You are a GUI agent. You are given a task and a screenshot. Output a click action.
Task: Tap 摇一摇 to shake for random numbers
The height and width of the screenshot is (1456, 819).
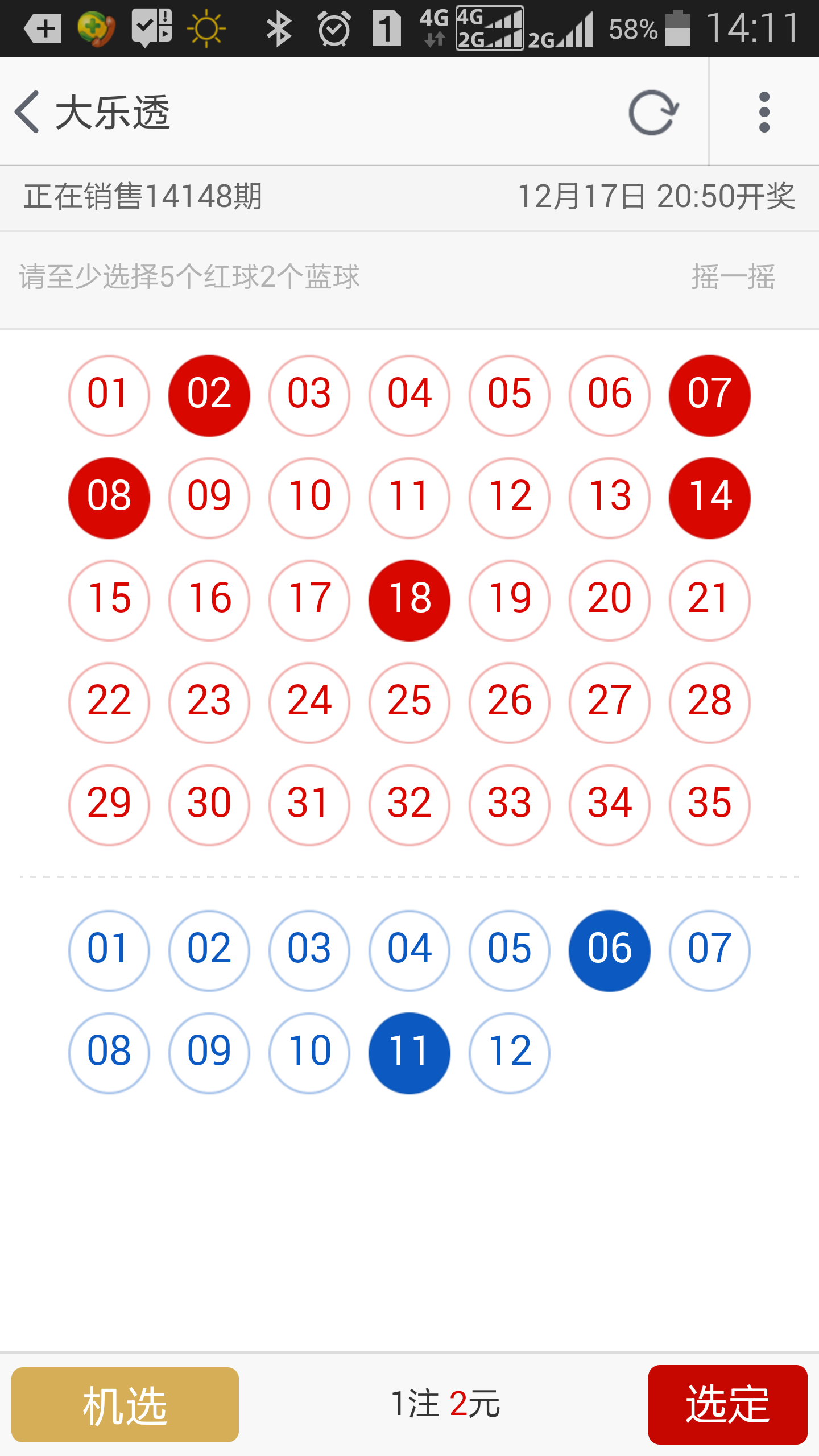click(733, 277)
